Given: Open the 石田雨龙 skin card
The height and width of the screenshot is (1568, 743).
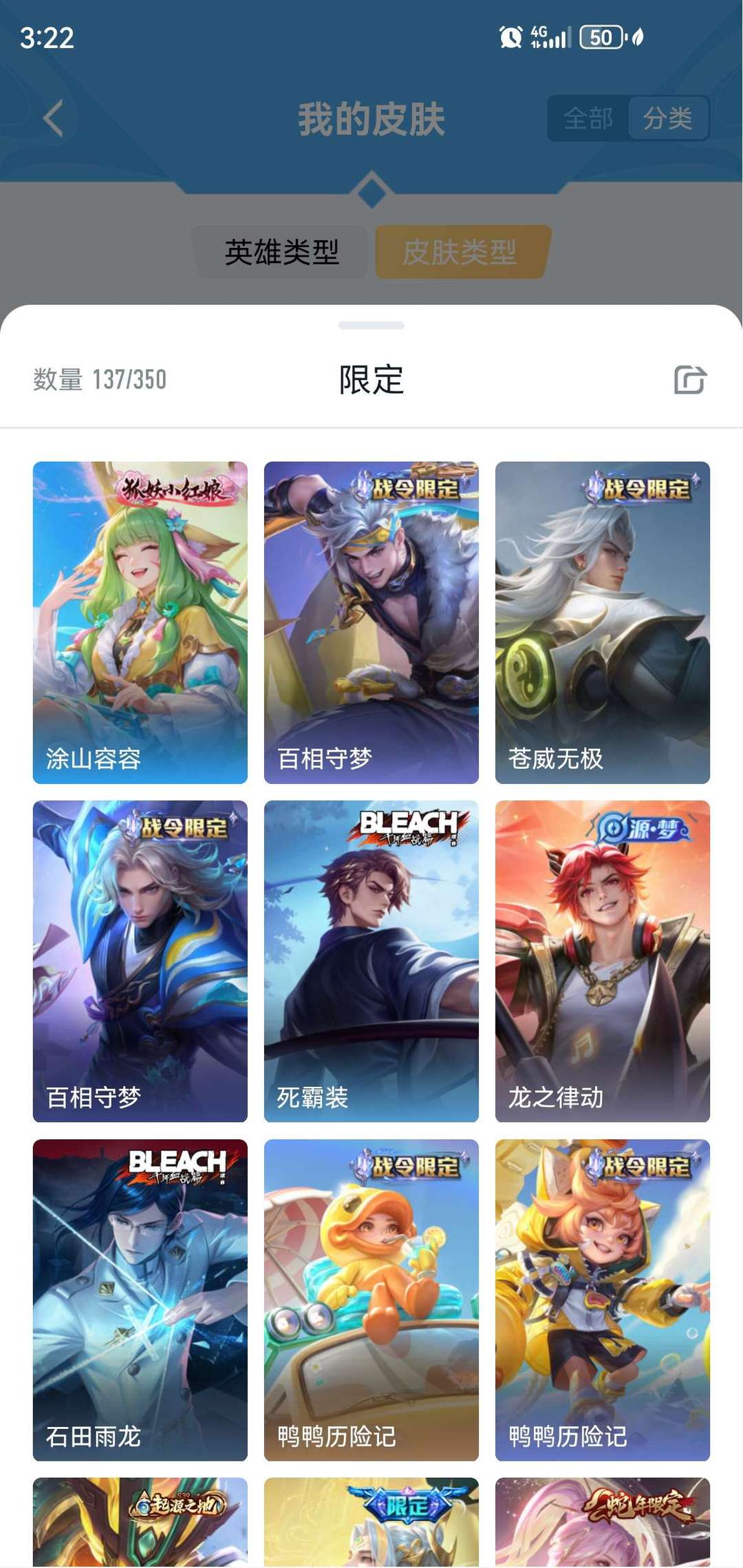Looking at the screenshot, I should click(x=140, y=1300).
